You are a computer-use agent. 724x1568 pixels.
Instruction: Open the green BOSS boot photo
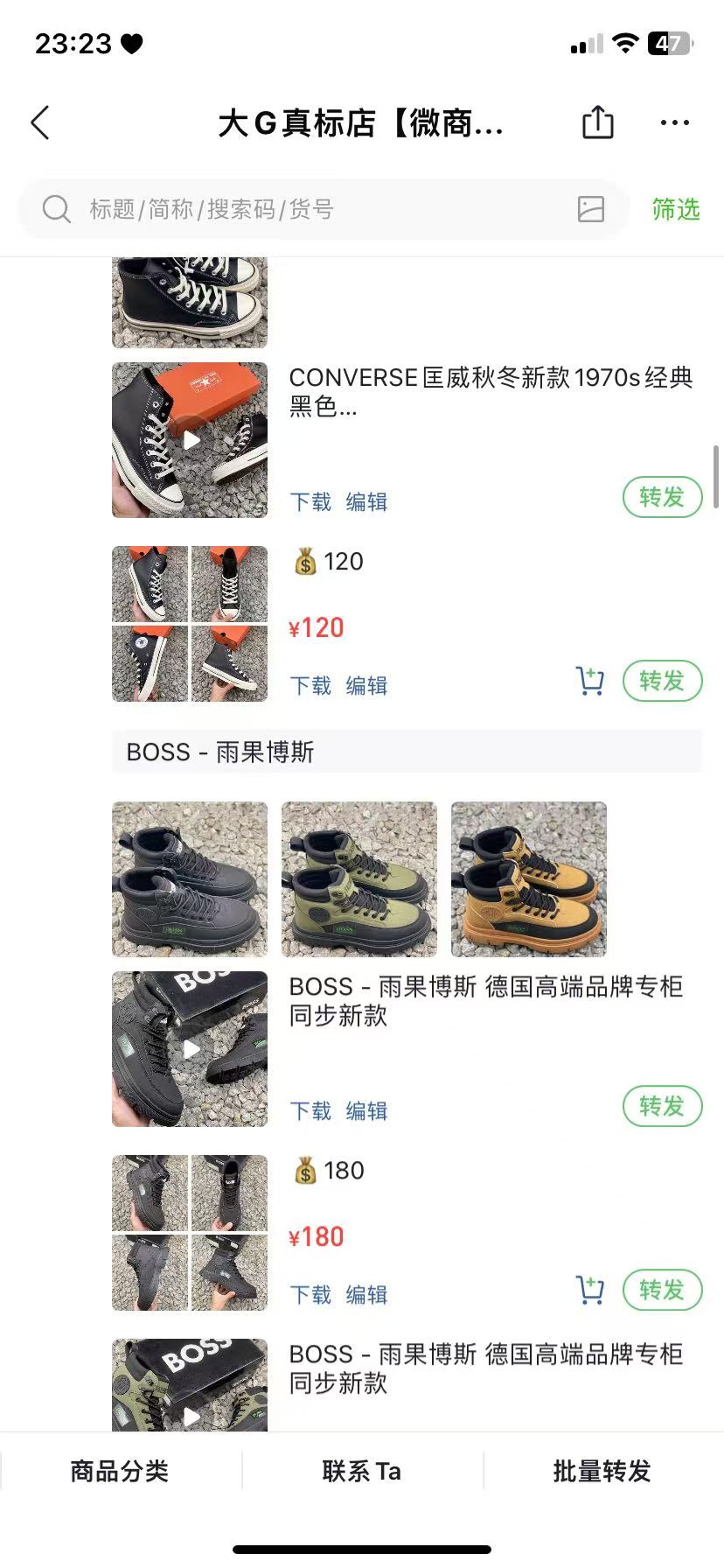coord(359,878)
